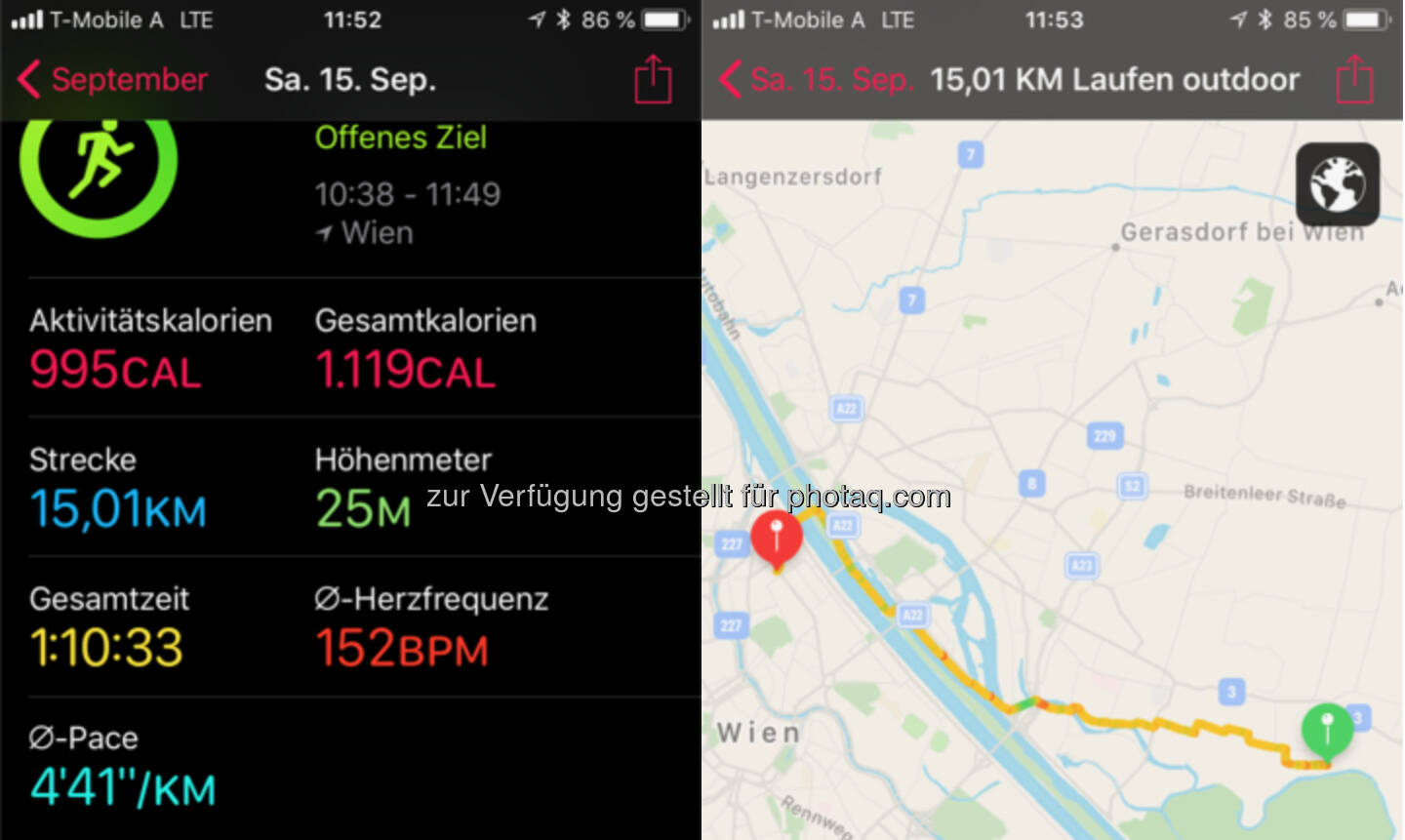
Task: Share the 15,01 KM Laufen outdoor route
Action: 1354,79
